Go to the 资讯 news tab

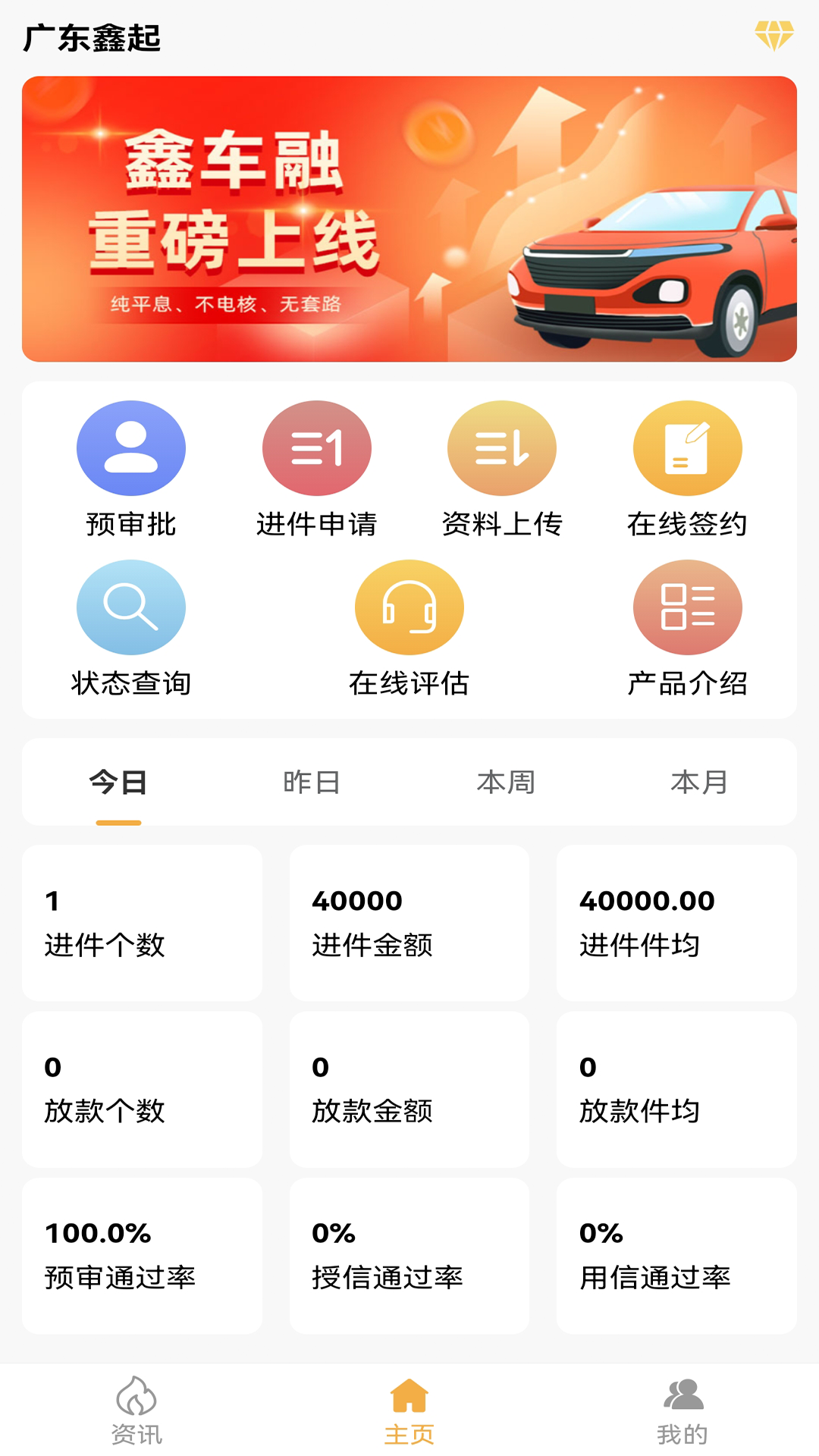click(x=136, y=1410)
